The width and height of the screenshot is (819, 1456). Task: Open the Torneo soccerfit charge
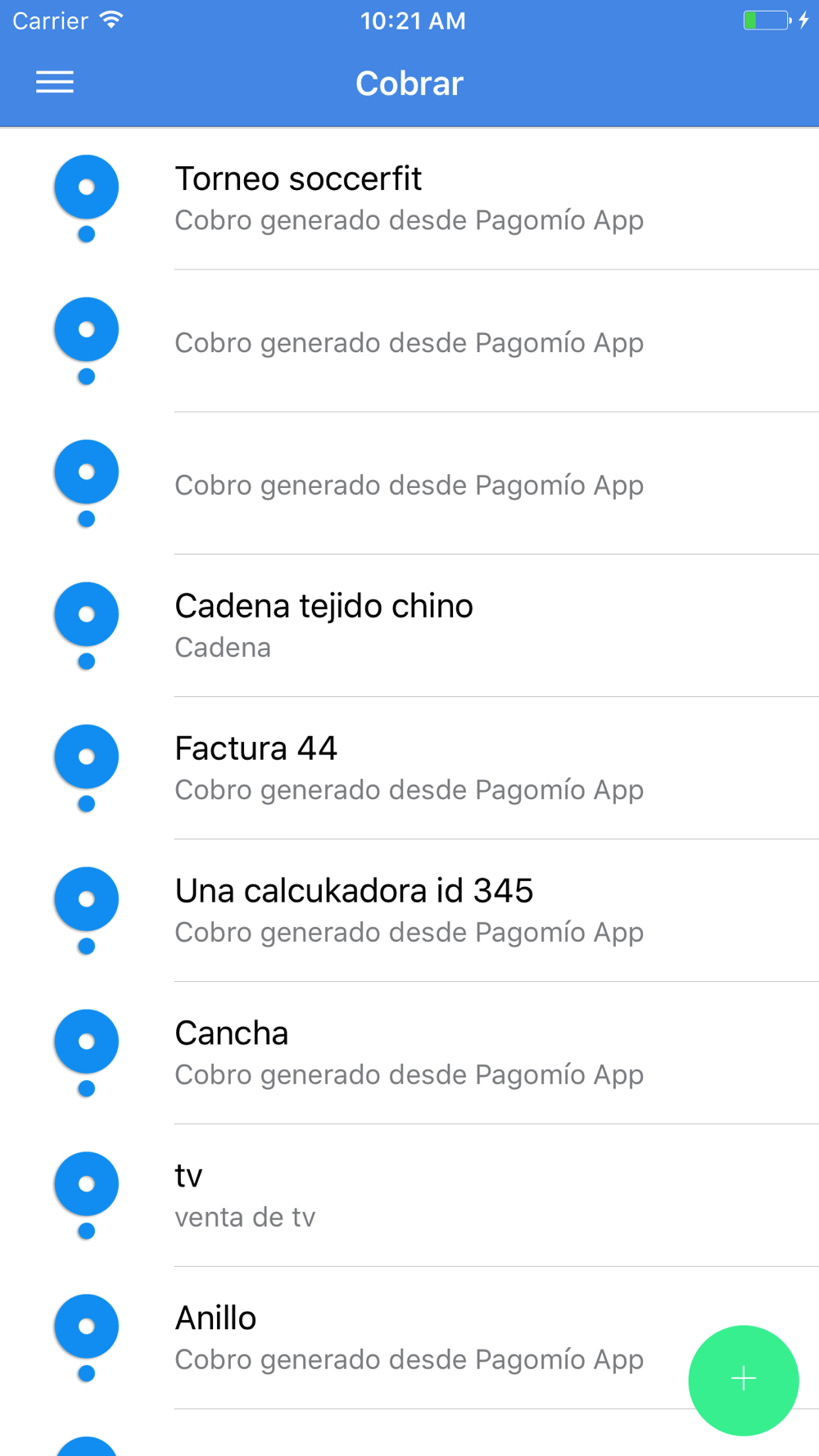(x=409, y=199)
